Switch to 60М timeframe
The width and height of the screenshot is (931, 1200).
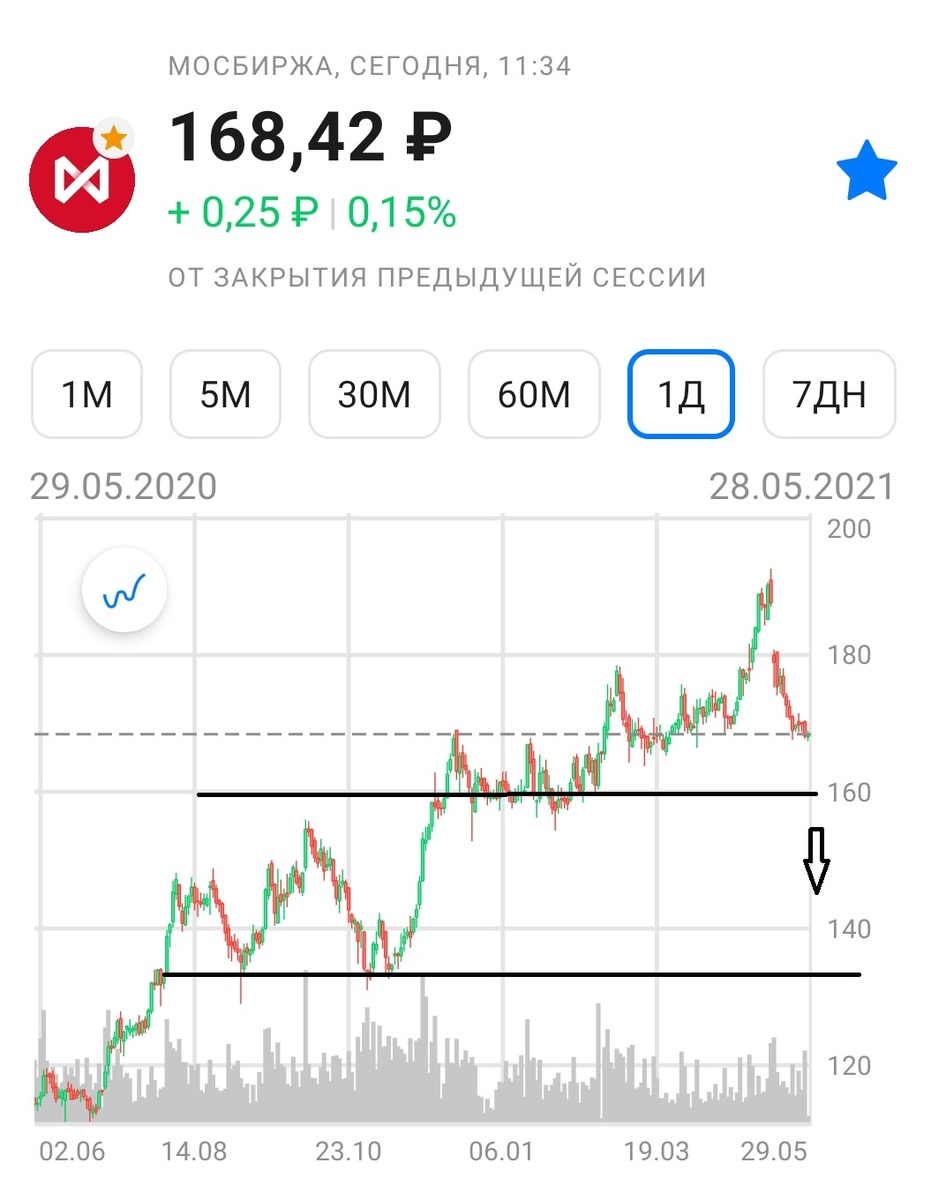click(x=534, y=394)
